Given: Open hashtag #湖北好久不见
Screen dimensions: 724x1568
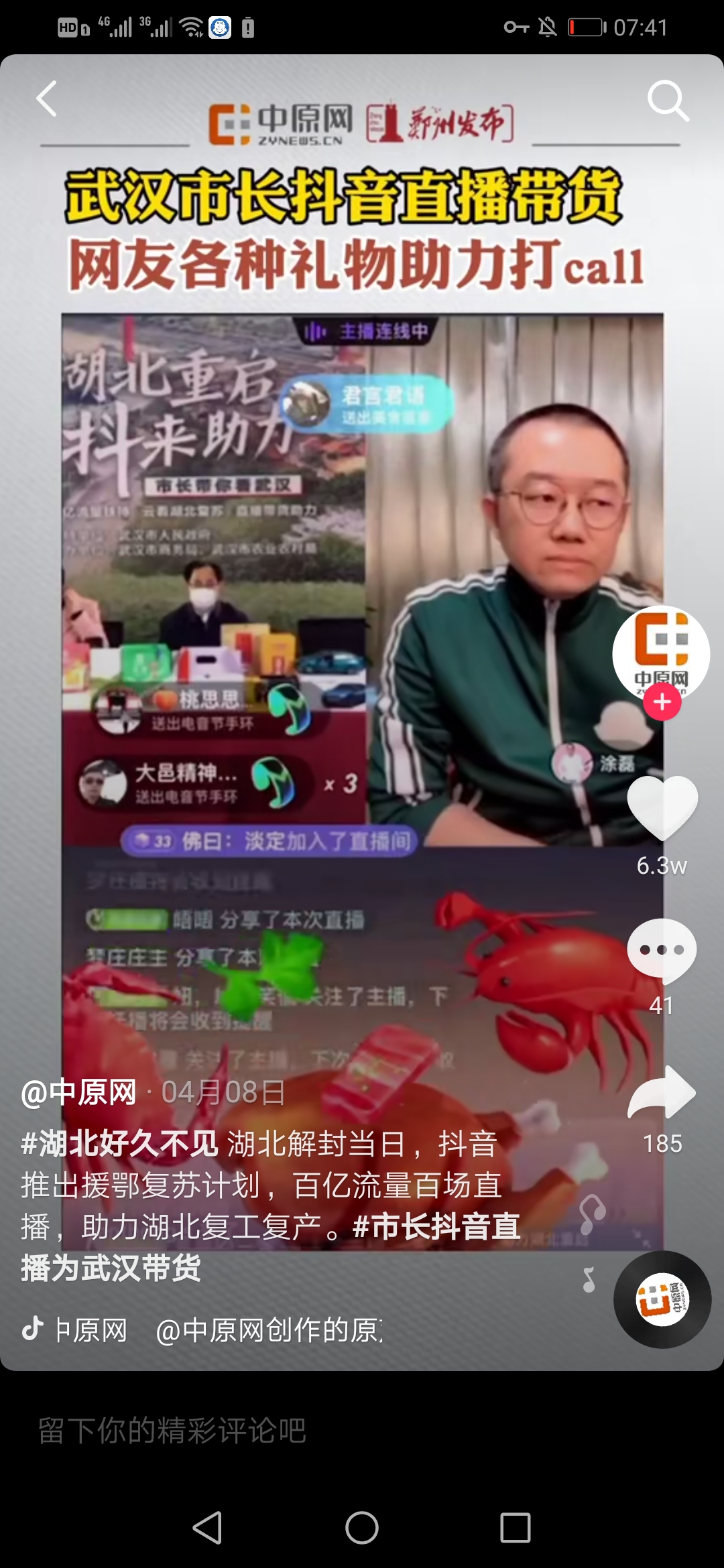Looking at the screenshot, I should pos(119,1144).
